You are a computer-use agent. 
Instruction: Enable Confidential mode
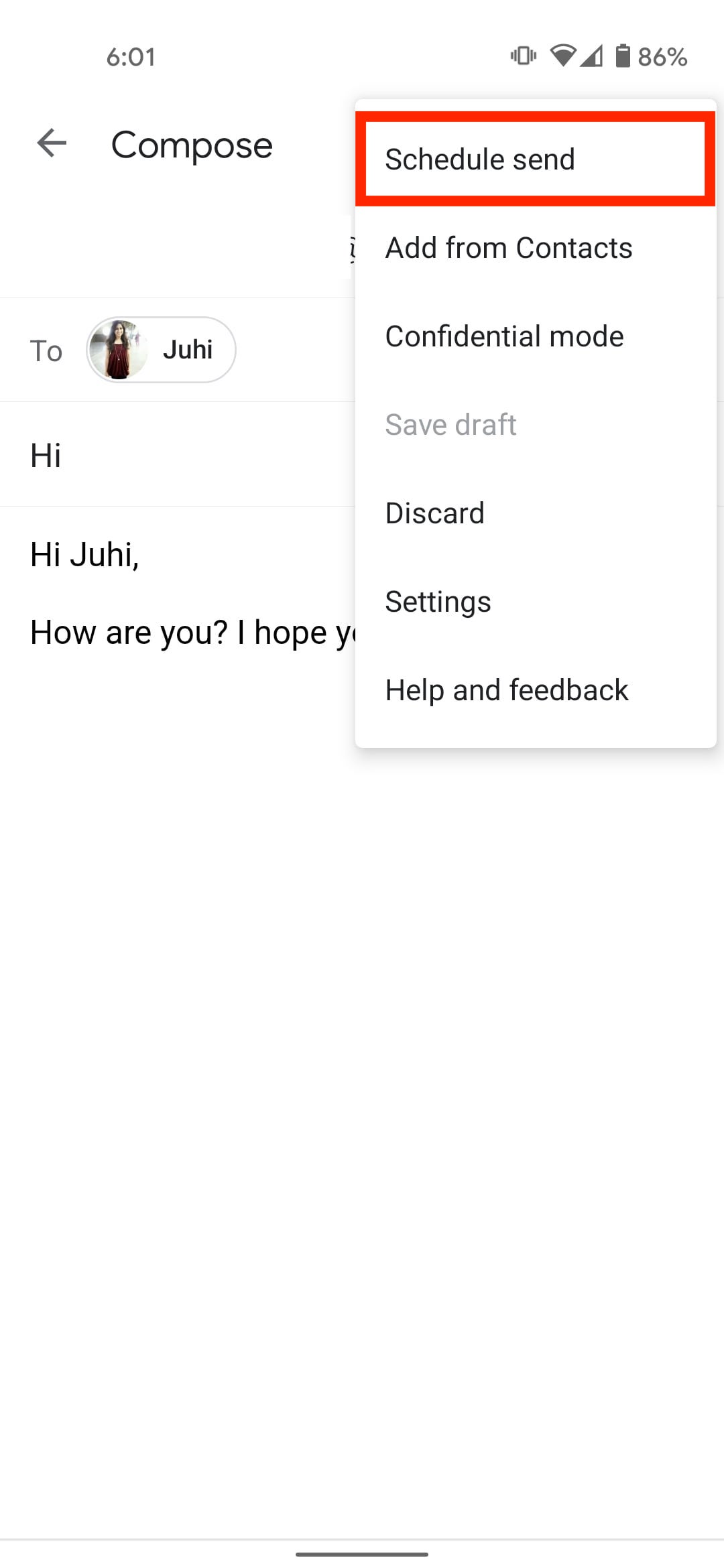click(503, 336)
